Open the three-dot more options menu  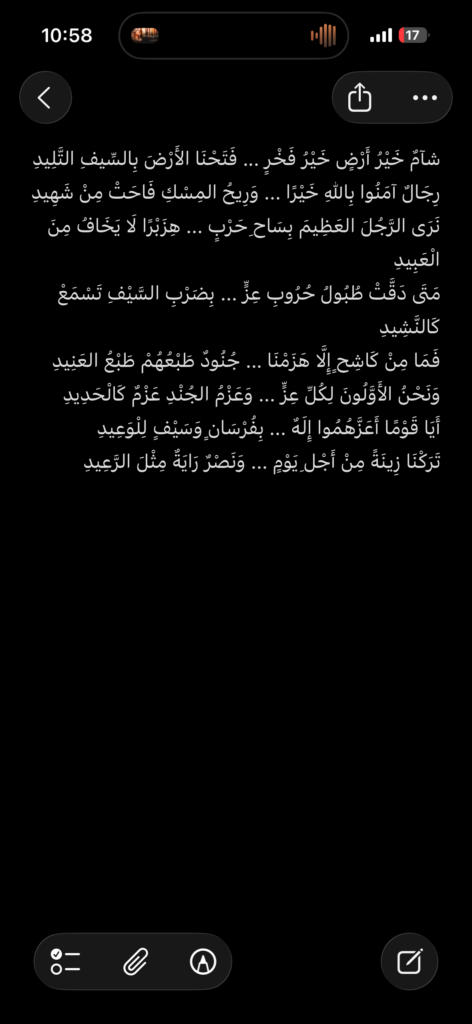click(x=425, y=98)
